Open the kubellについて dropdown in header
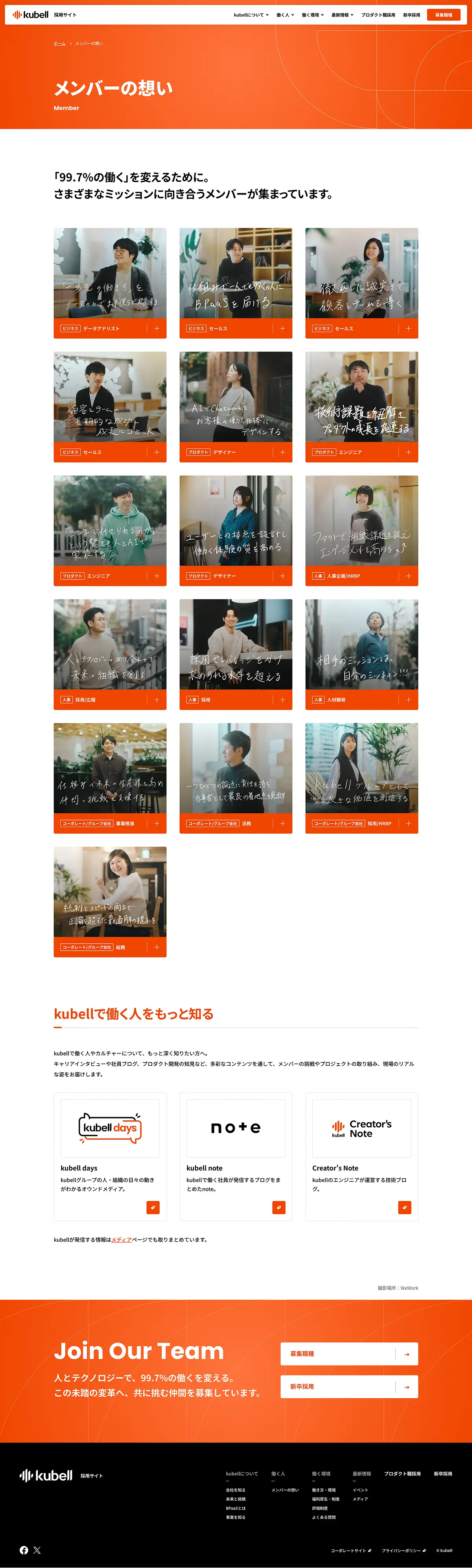The height and width of the screenshot is (1568, 472). pyautogui.click(x=251, y=15)
